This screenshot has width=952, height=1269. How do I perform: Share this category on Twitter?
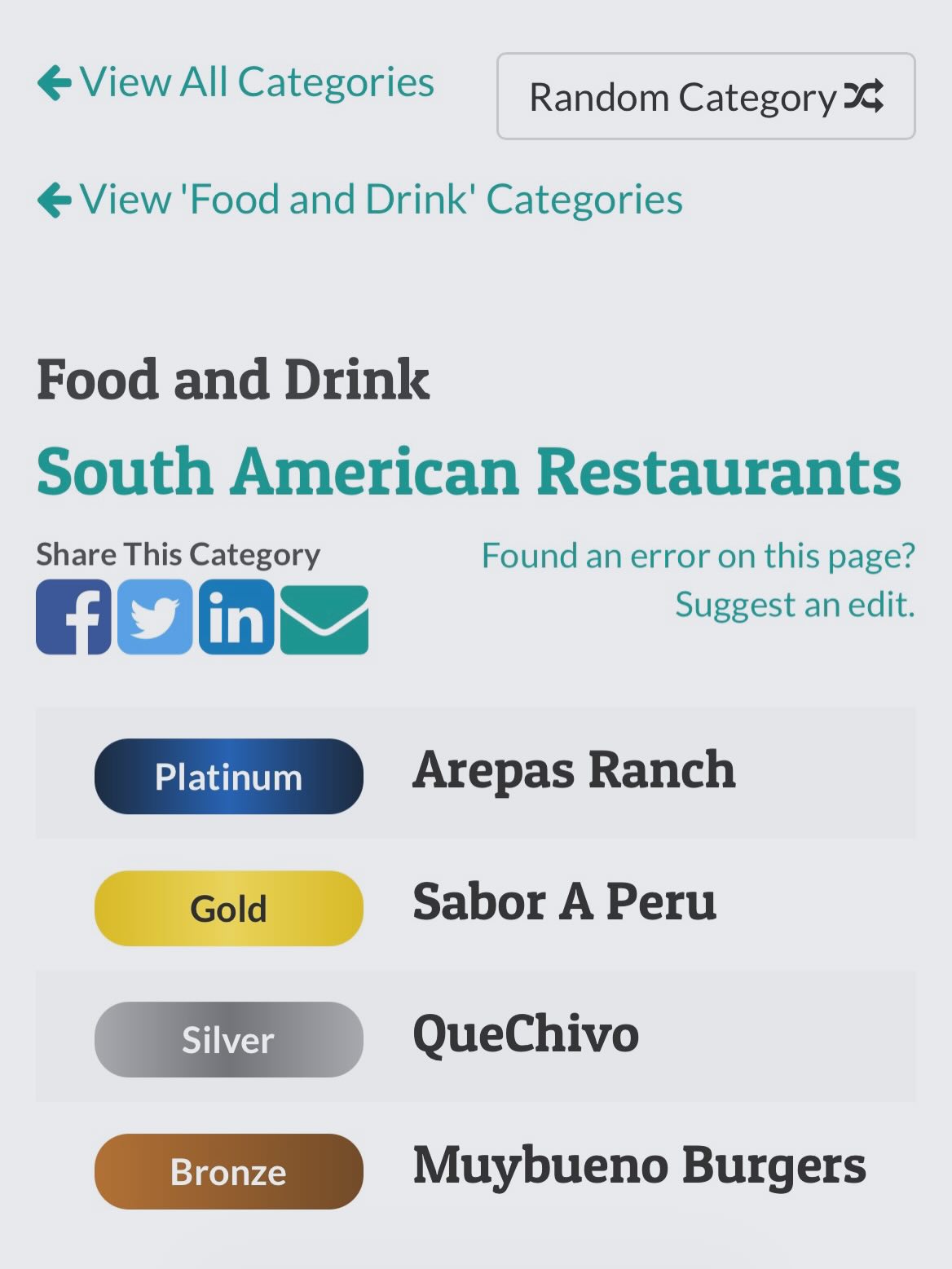155,617
